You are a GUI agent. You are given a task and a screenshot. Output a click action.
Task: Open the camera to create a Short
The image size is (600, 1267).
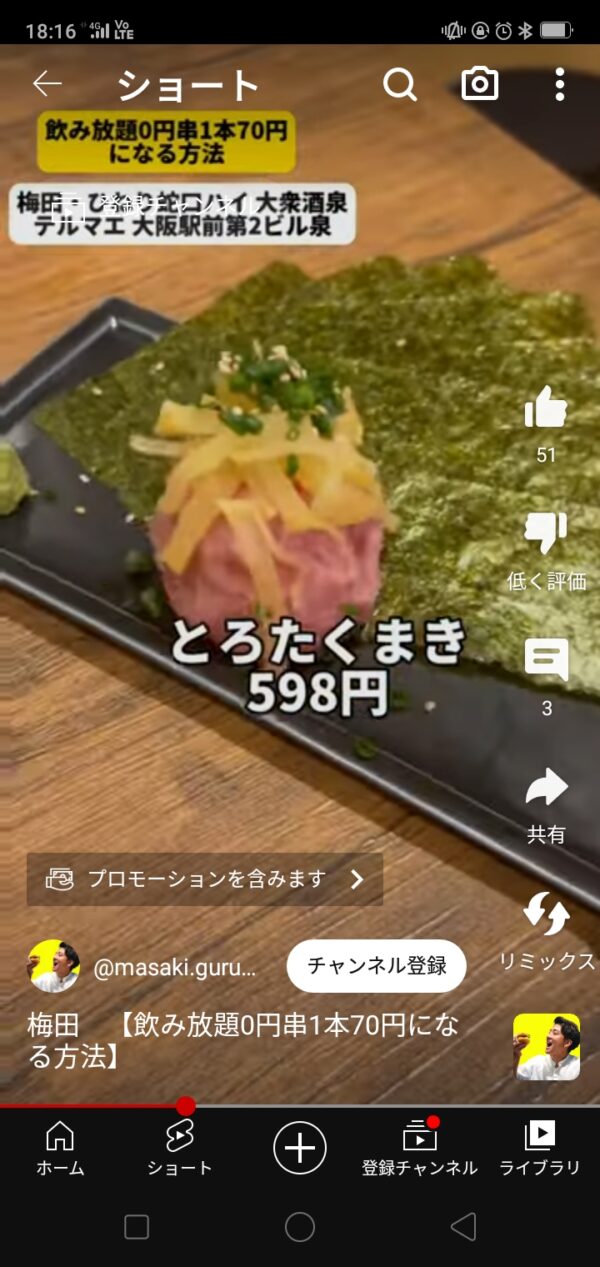click(x=480, y=85)
